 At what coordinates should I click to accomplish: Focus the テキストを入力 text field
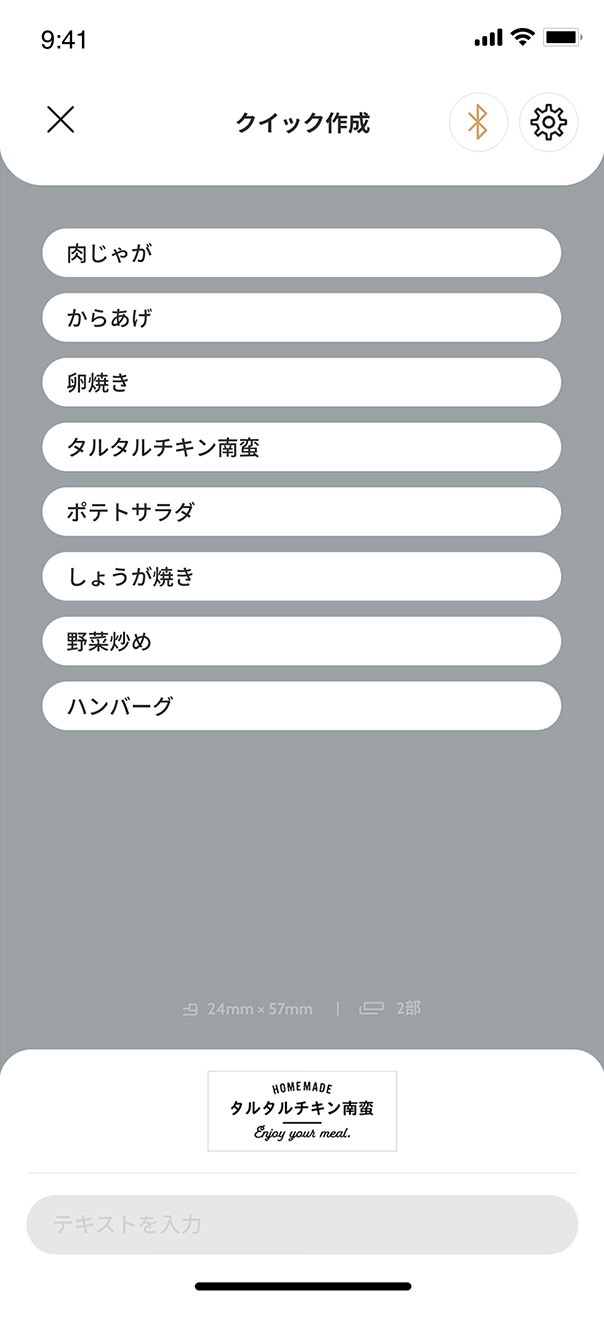[x=302, y=1224]
